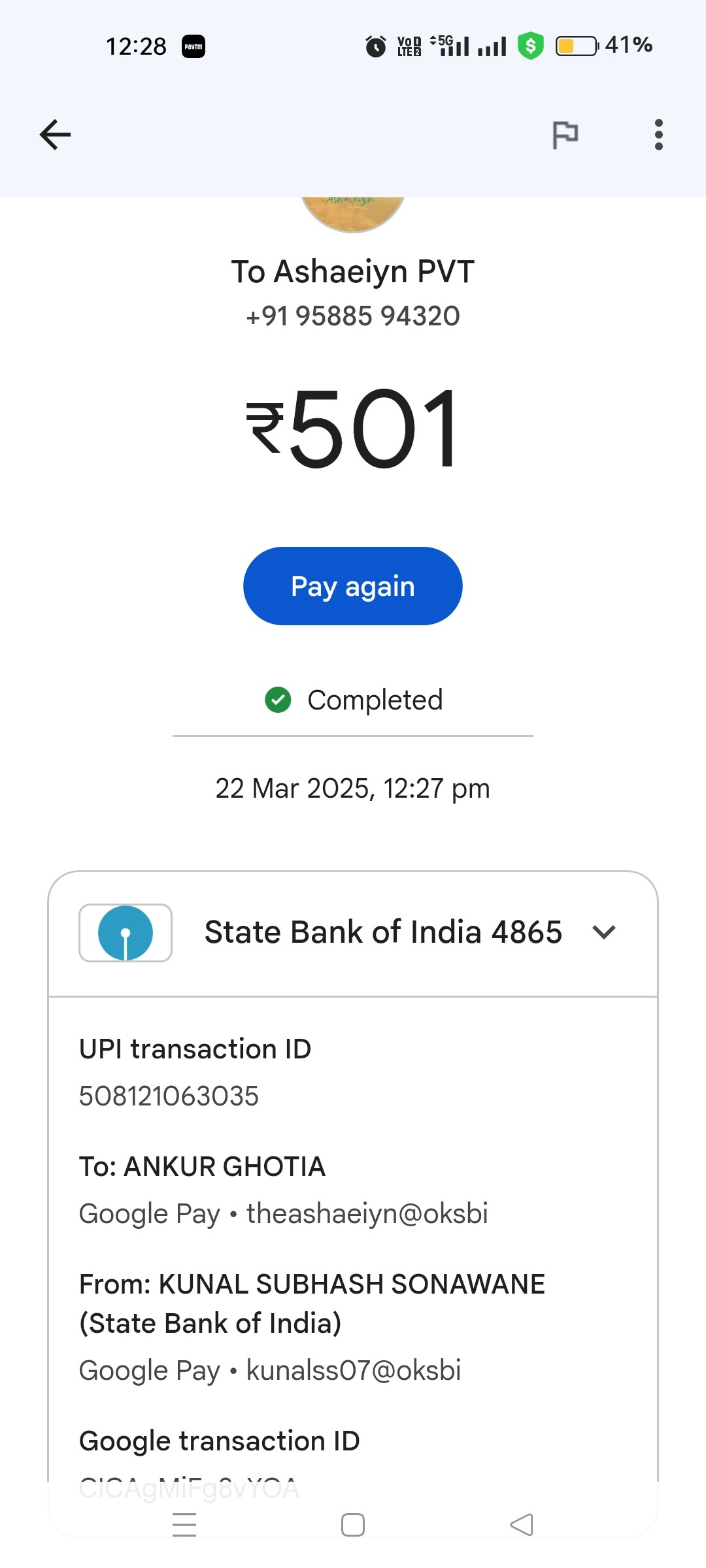Expand the State Bank of India 4865 account row
This screenshot has height=1568, width=706.
point(353,933)
